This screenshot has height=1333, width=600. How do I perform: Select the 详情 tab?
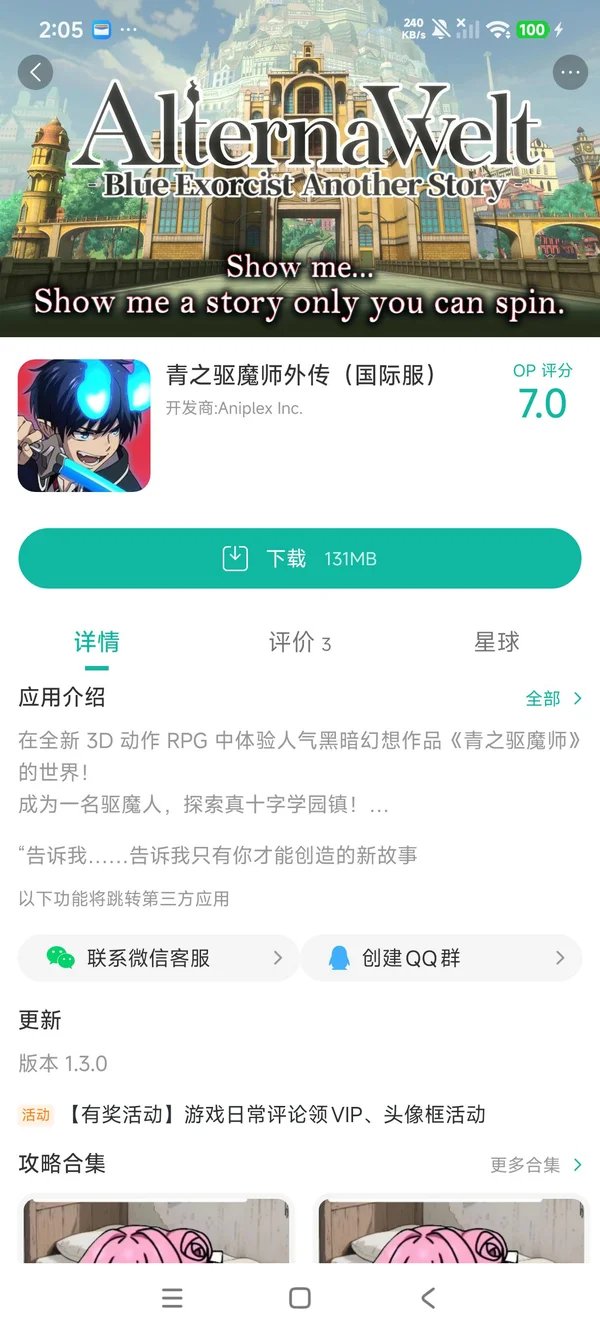(x=97, y=642)
